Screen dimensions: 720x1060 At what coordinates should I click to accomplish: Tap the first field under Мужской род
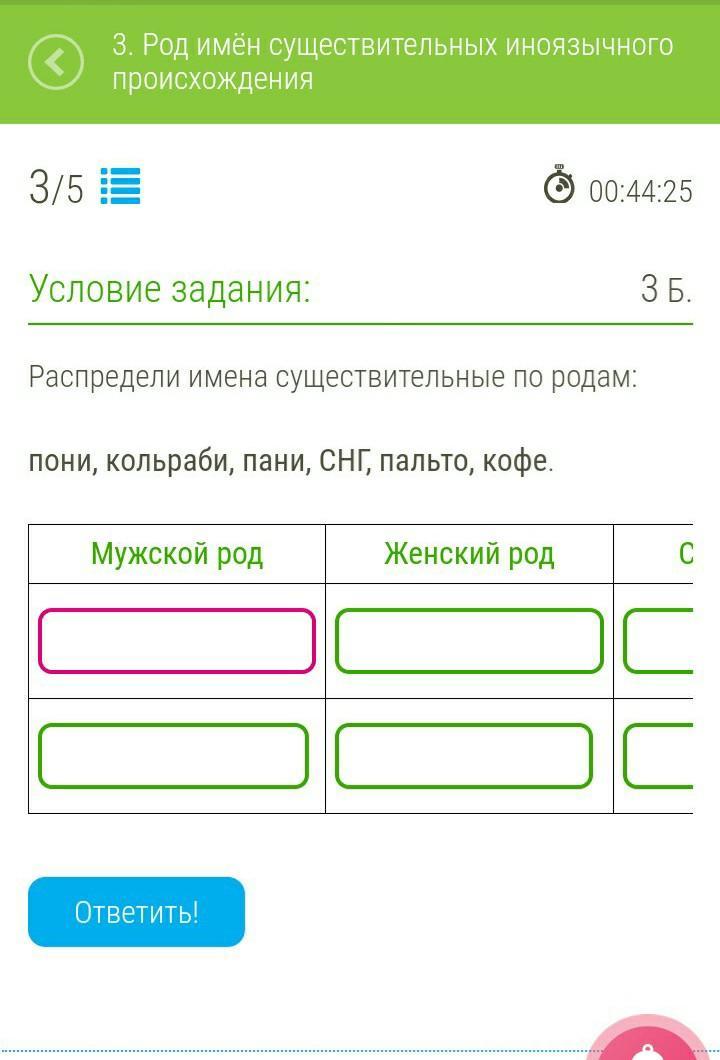pyautogui.click(x=177, y=641)
